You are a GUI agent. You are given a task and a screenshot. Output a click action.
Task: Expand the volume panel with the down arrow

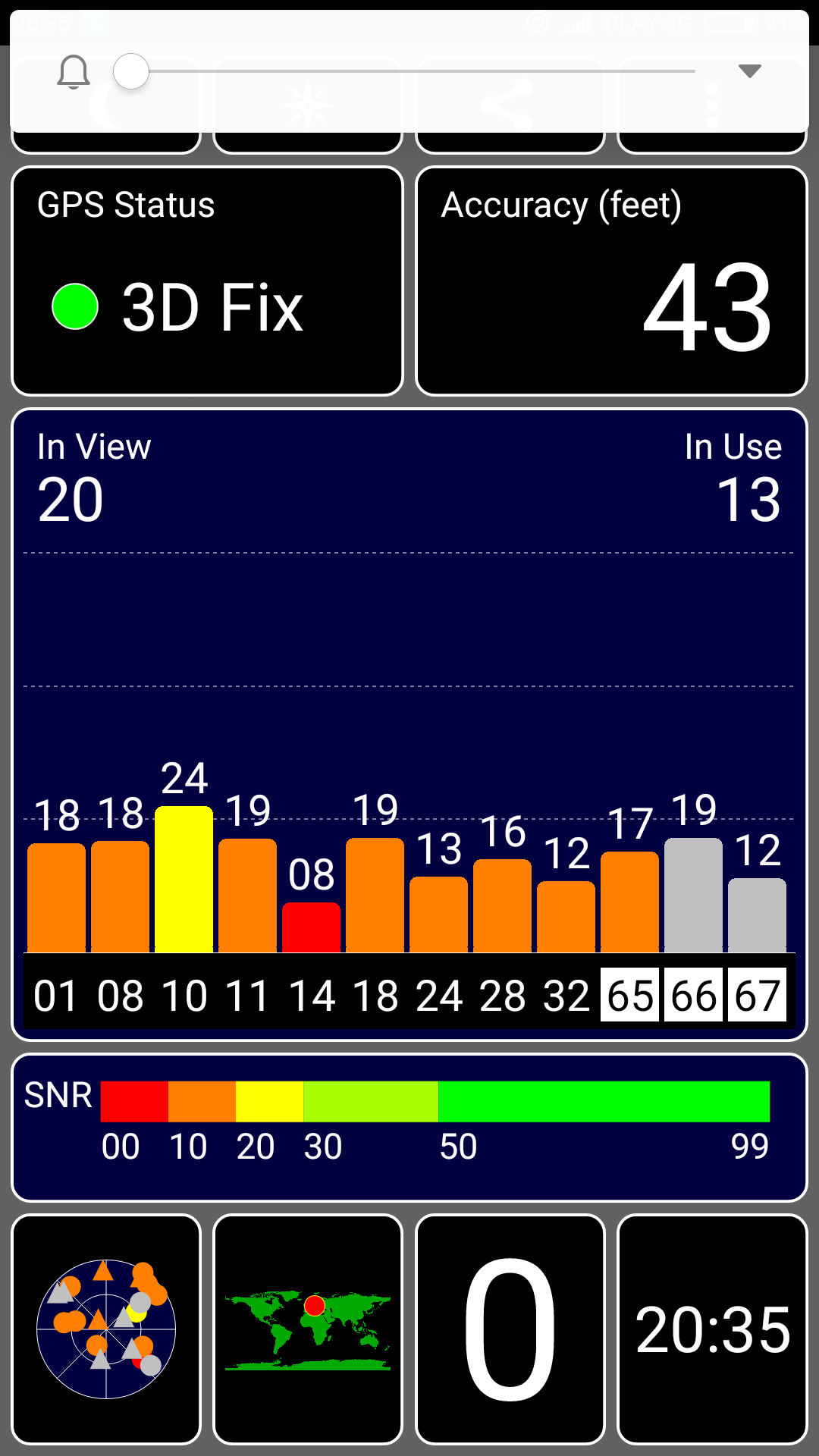tap(749, 71)
